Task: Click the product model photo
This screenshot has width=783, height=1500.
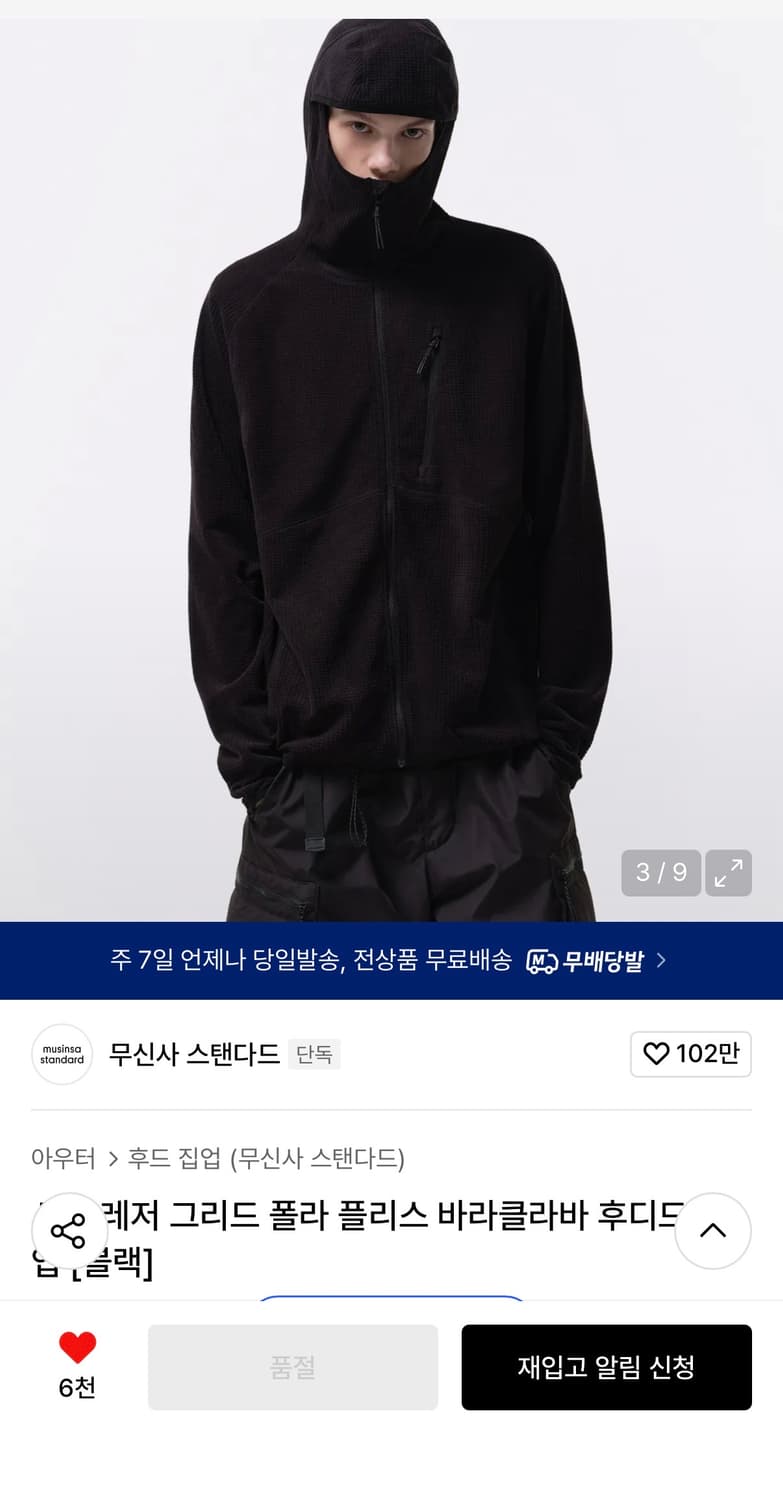Action: (x=390, y=450)
